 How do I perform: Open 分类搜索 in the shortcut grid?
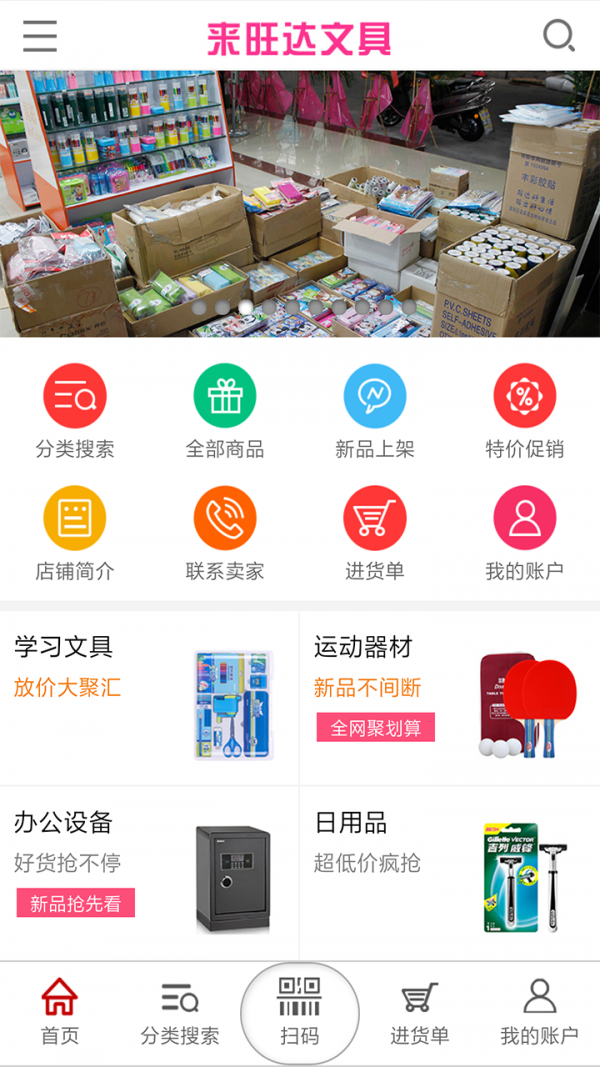coord(75,411)
